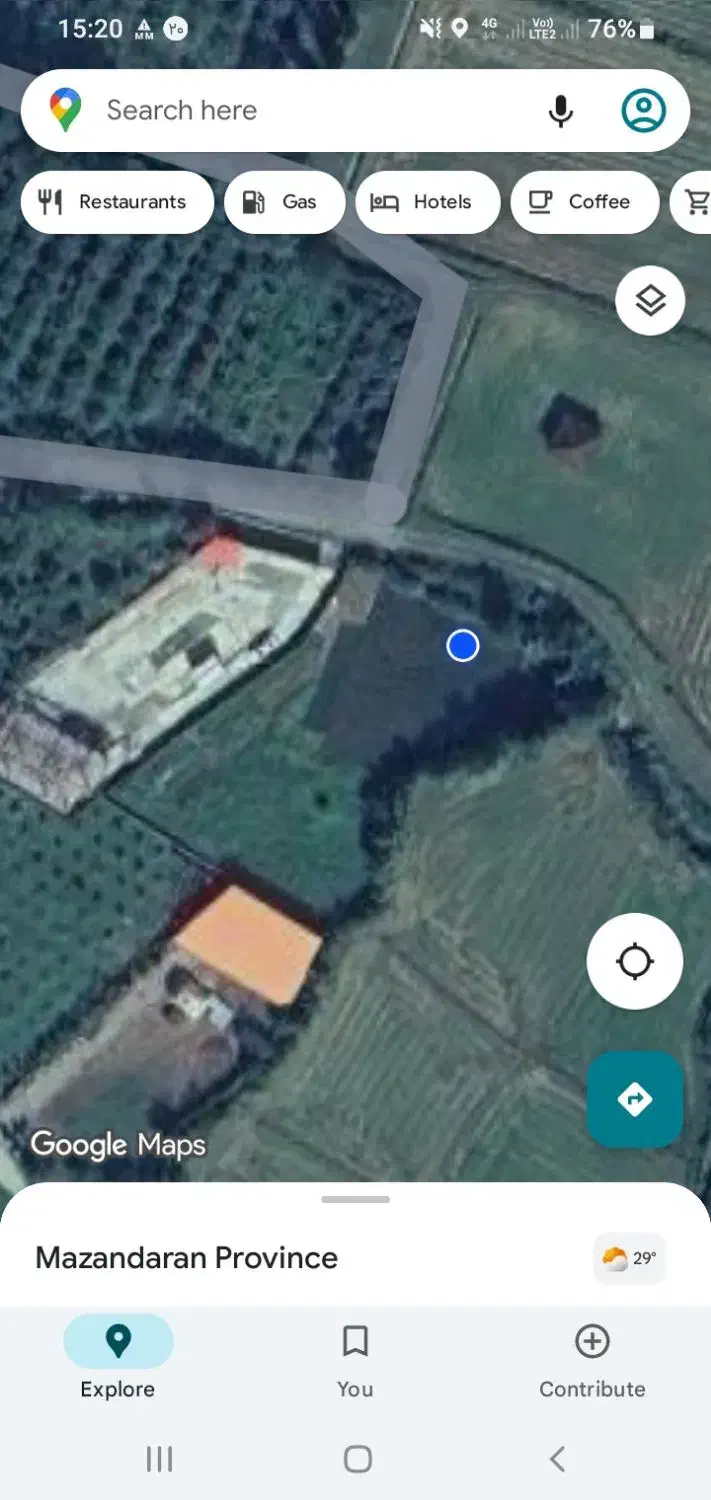Open the map layers button
Screen dimensions: 711x1500
click(650, 300)
